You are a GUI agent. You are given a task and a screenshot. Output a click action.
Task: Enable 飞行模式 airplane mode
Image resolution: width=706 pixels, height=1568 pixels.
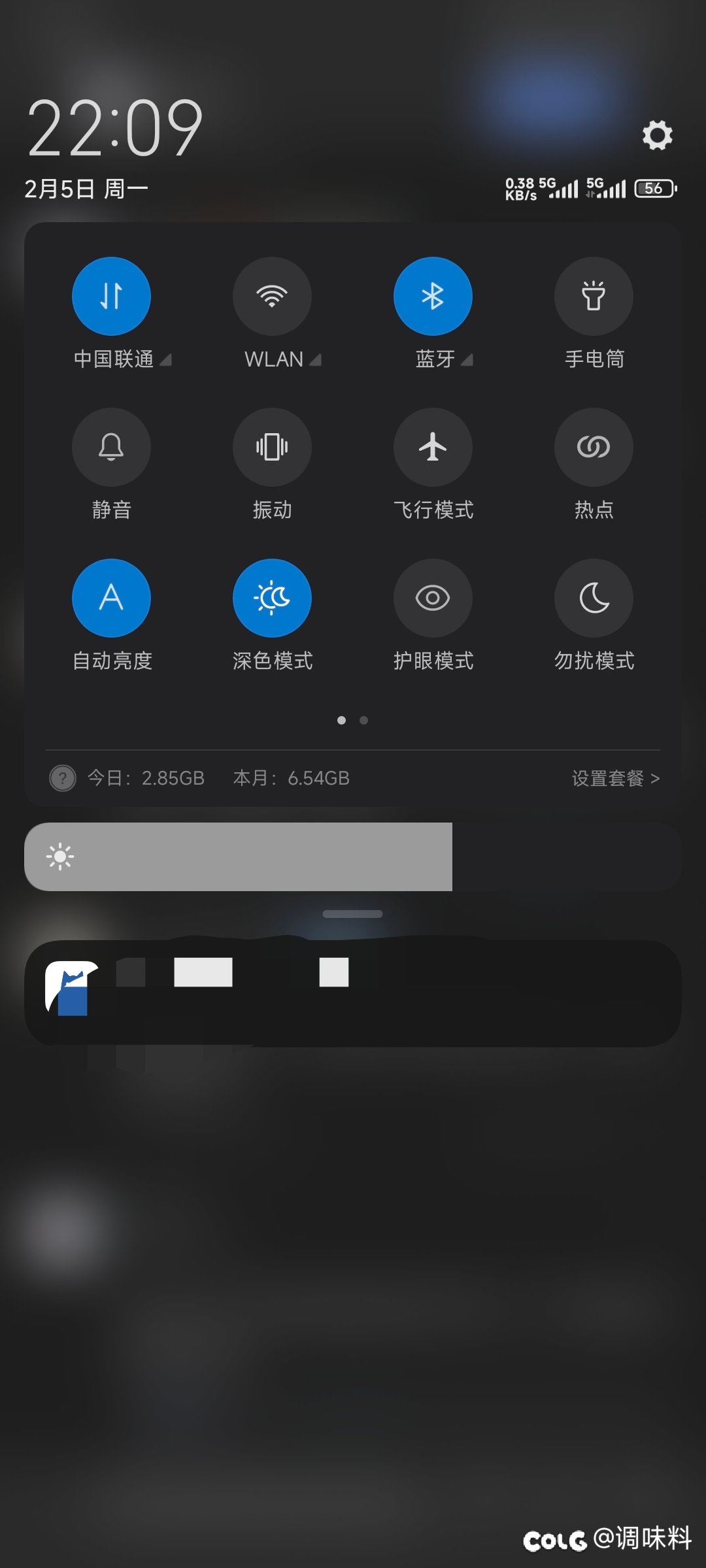pos(433,447)
